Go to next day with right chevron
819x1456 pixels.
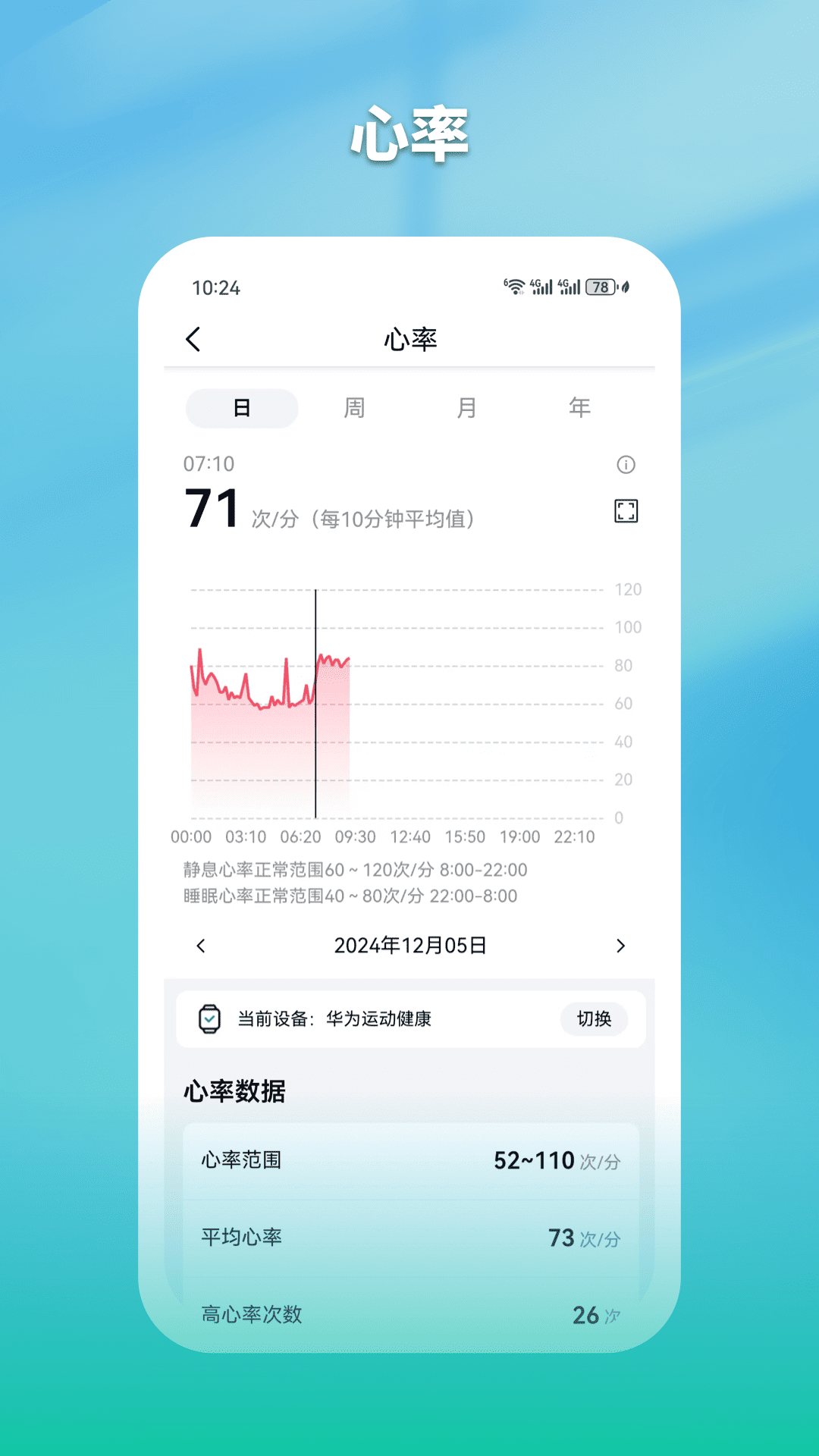pos(620,946)
